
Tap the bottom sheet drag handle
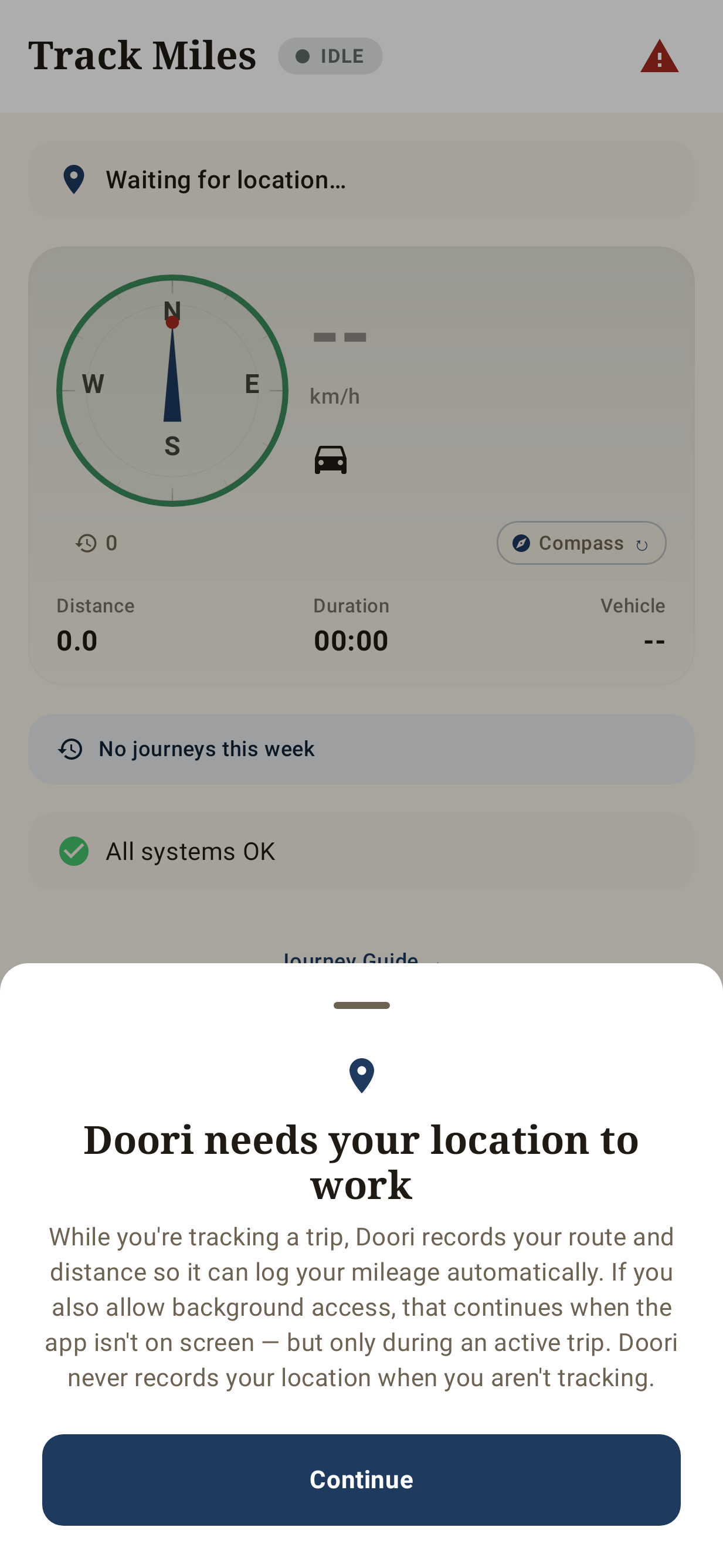coord(361,1005)
